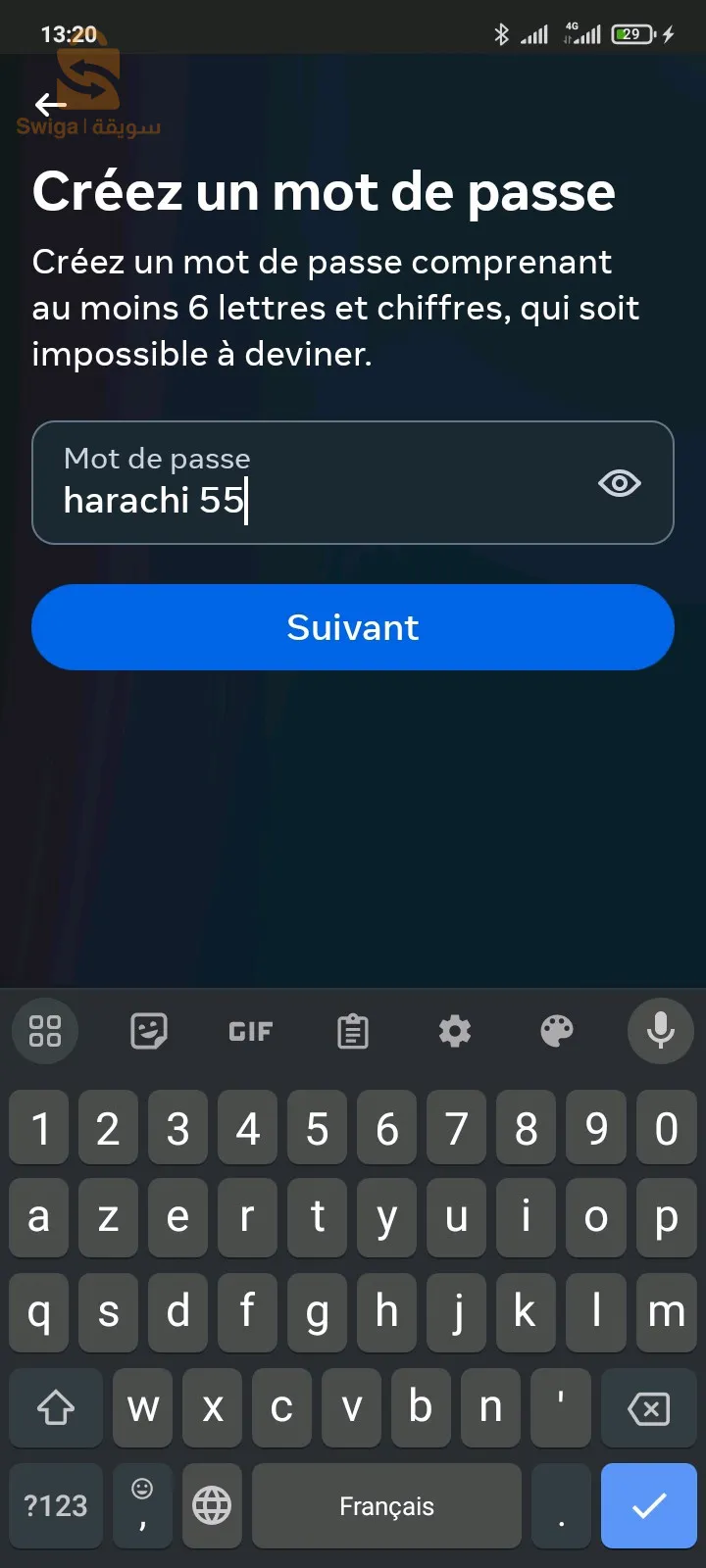Image resolution: width=706 pixels, height=1568 pixels.
Task: Open keyboard theme palette
Action: tap(557, 1031)
